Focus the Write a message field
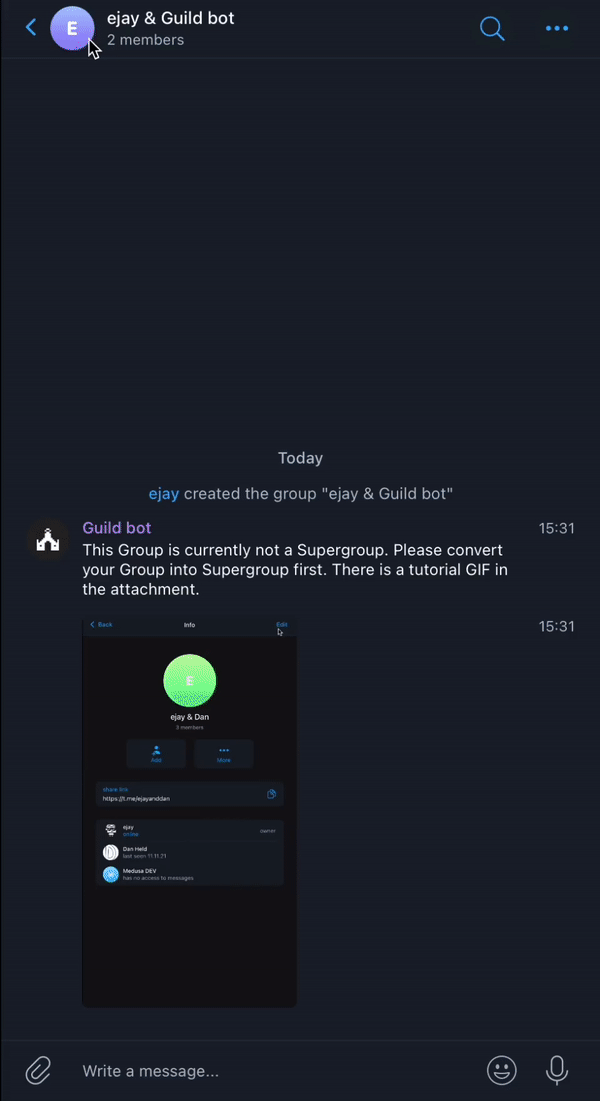Viewport: 600px width, 1101px height. click(274, 1071)
